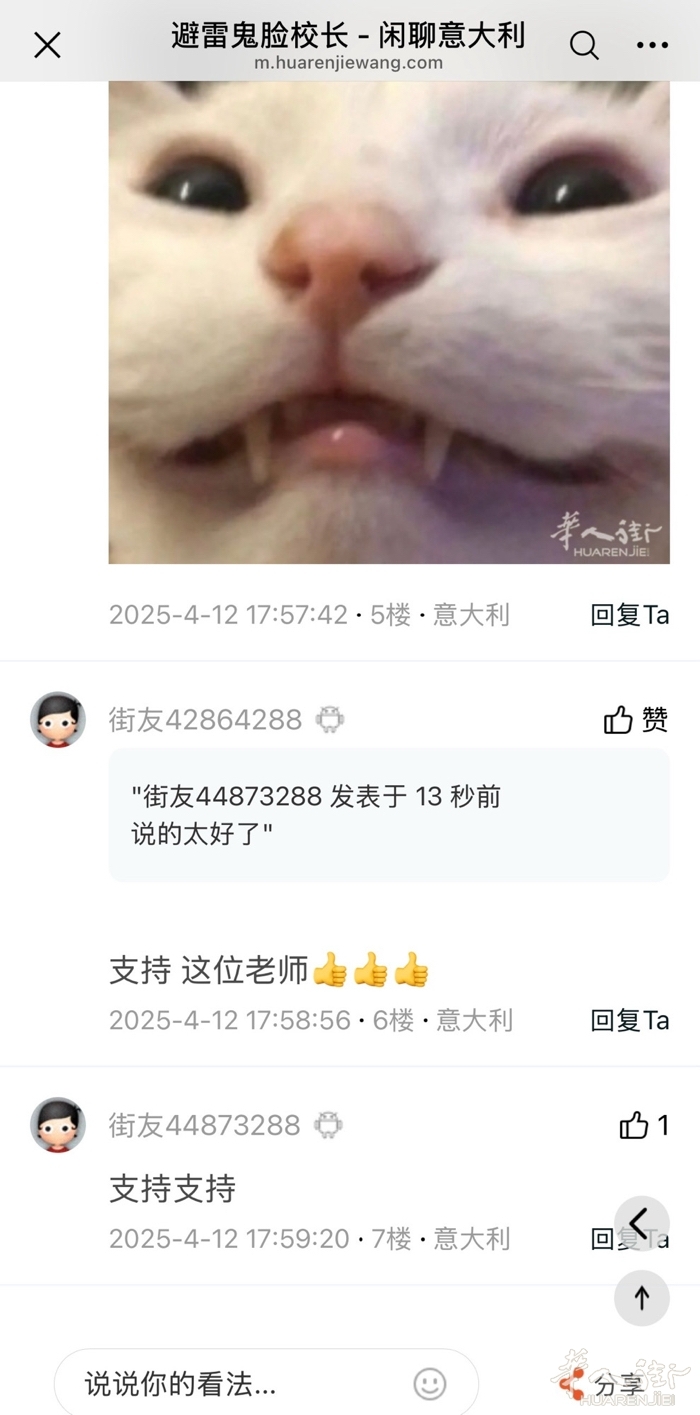
Task: Open 街友44873288's avatar on 7楼
Action: click(x=58, y=1126)
